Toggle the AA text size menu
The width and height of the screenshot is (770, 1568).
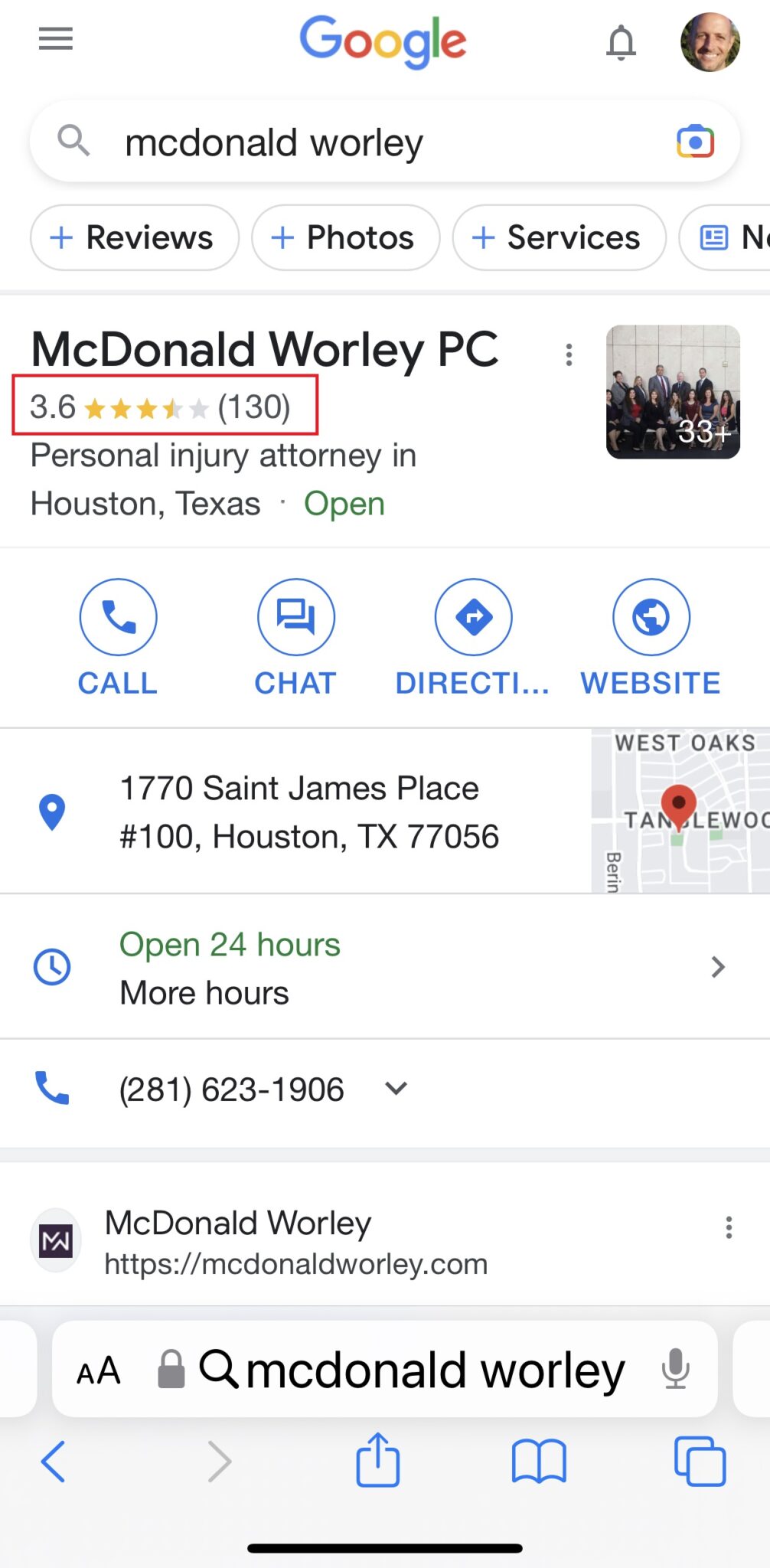pos(100,1370)
